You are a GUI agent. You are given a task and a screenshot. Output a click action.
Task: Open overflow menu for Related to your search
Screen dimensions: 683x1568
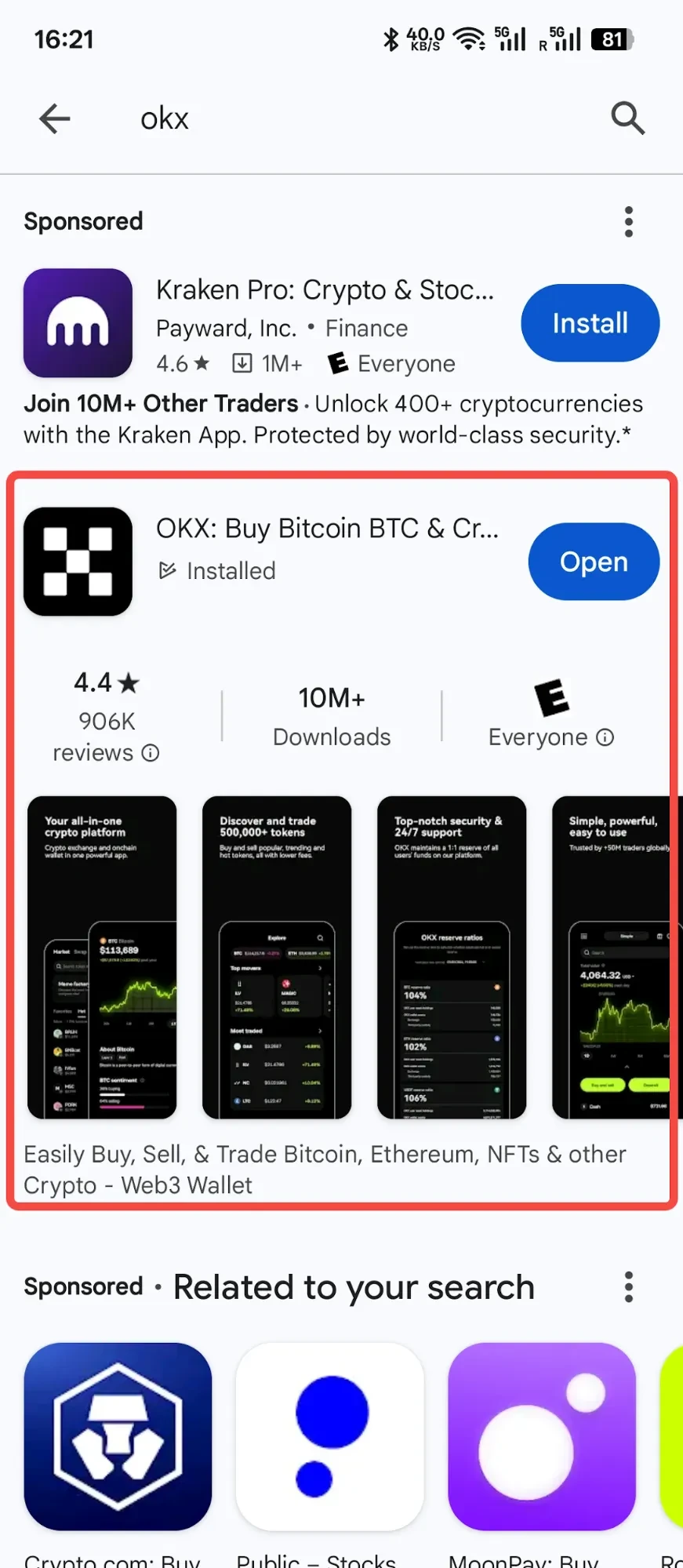pos(628,1287)
